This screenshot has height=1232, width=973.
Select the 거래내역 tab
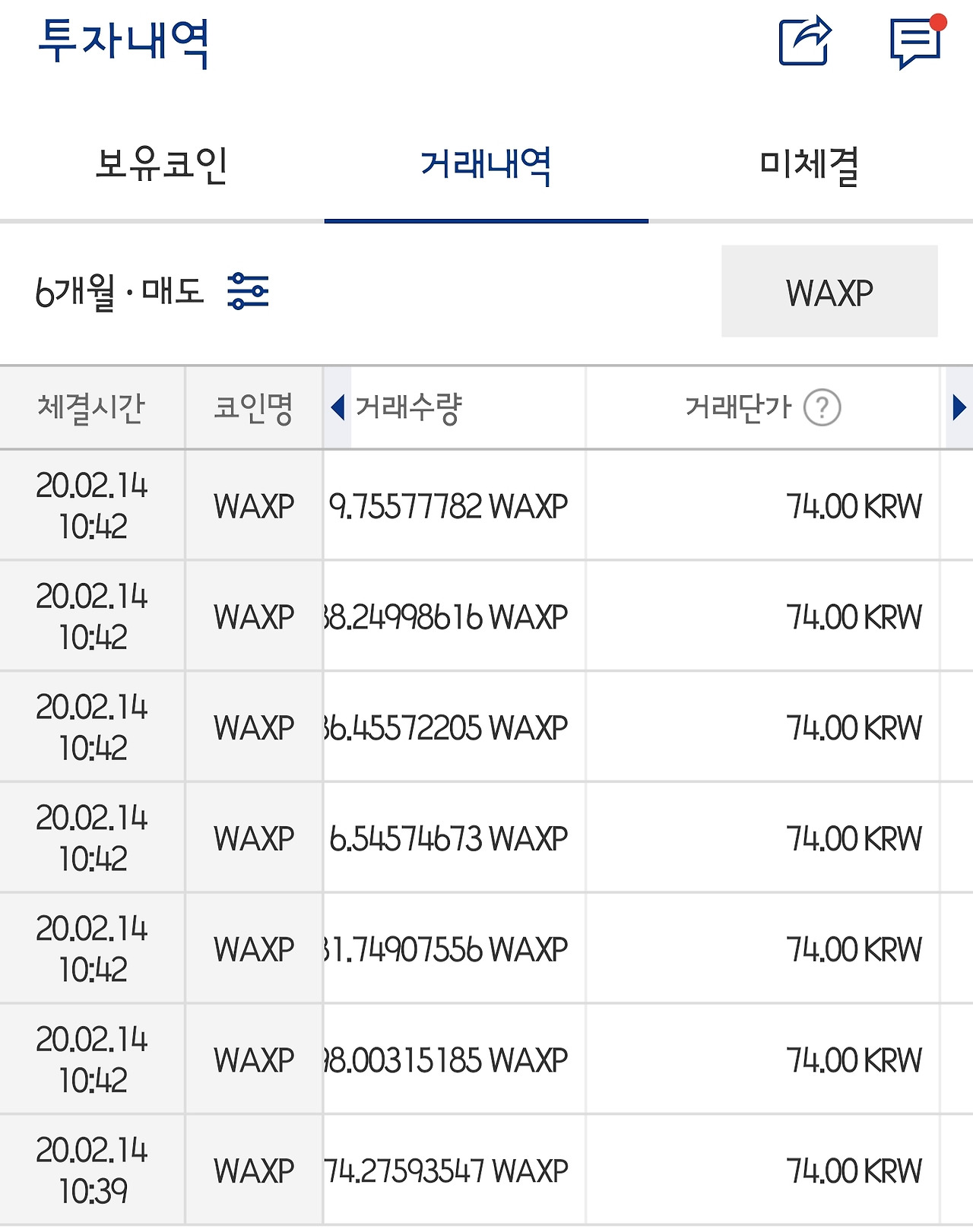point(486,165)
